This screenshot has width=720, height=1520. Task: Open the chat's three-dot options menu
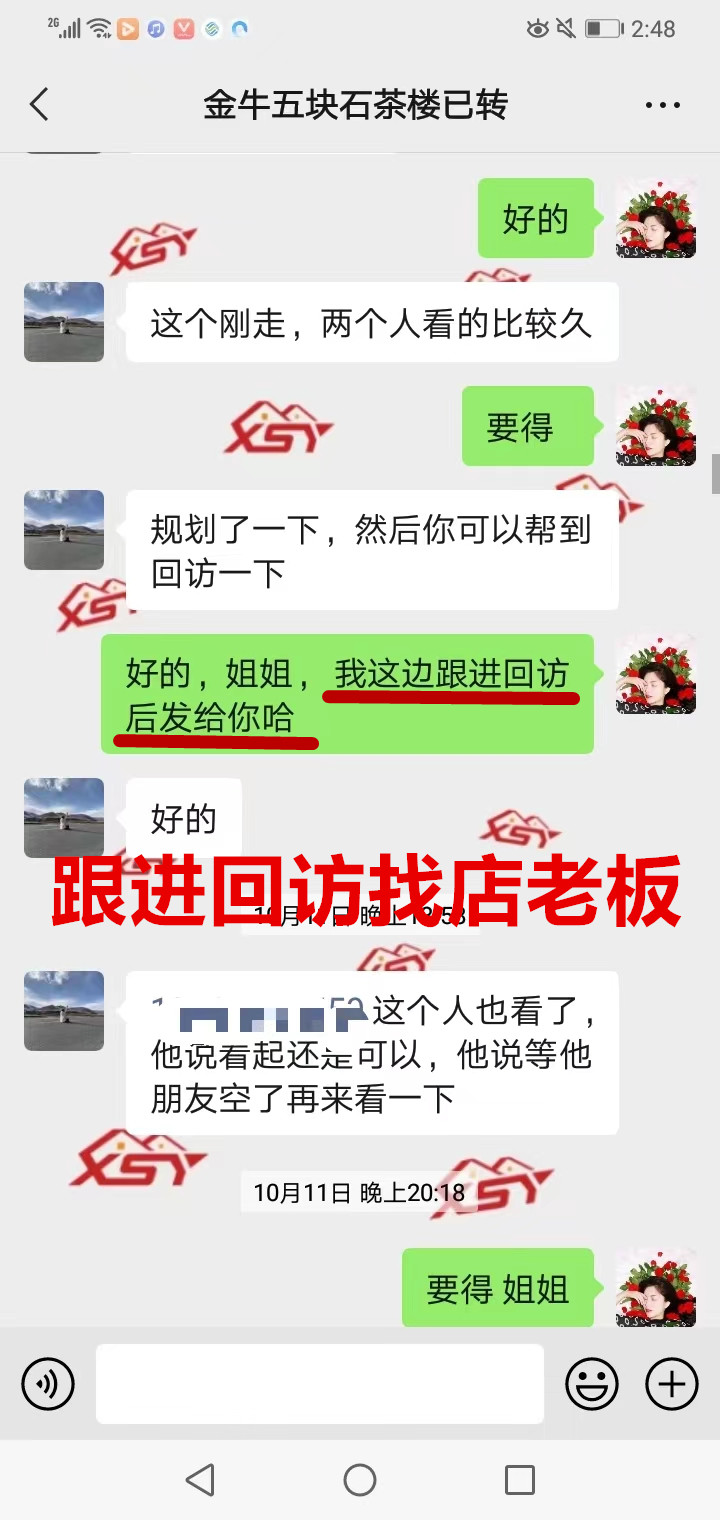(x=662, y=105)
